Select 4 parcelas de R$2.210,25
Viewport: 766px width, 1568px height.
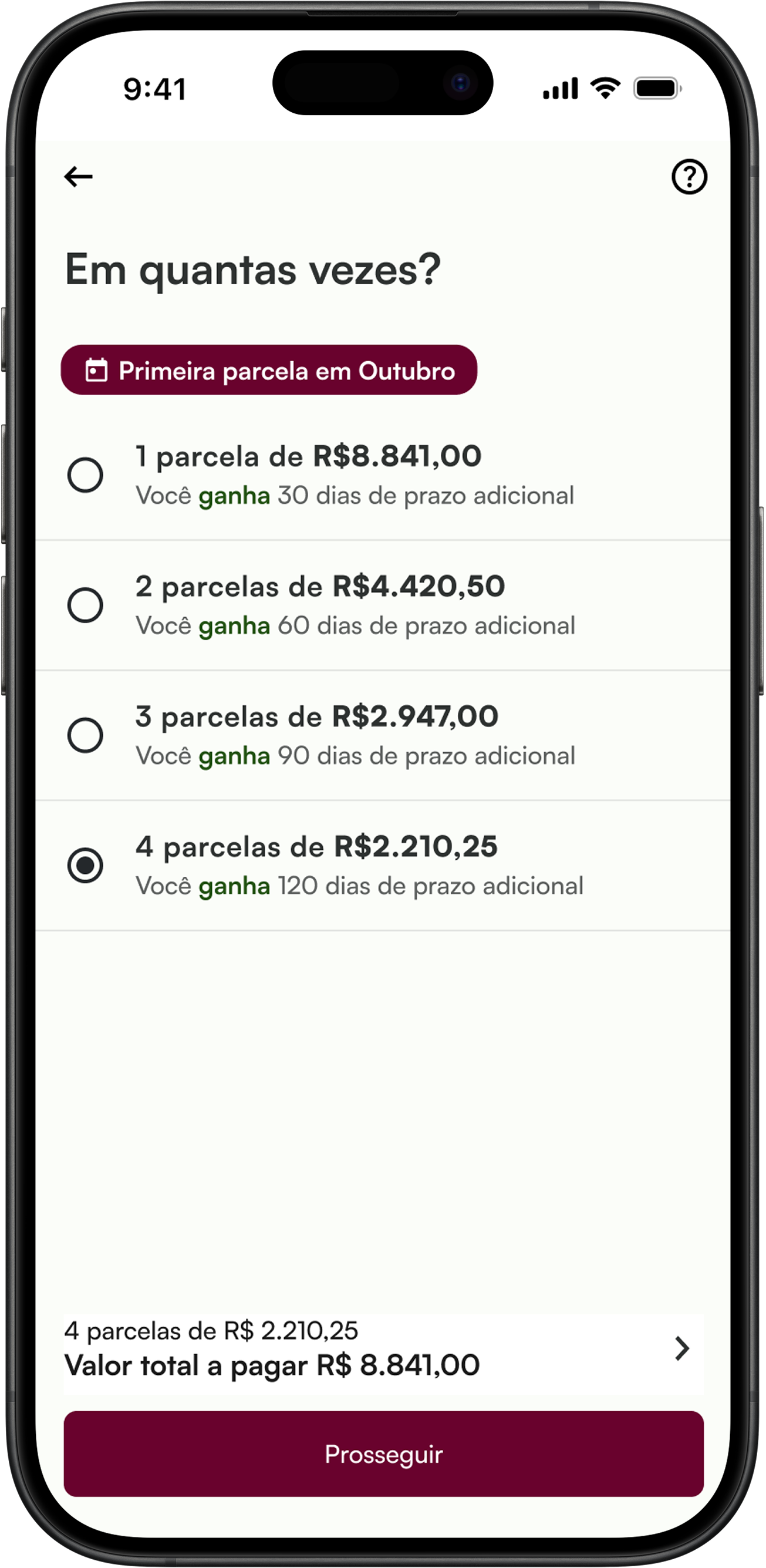[85, 865]
